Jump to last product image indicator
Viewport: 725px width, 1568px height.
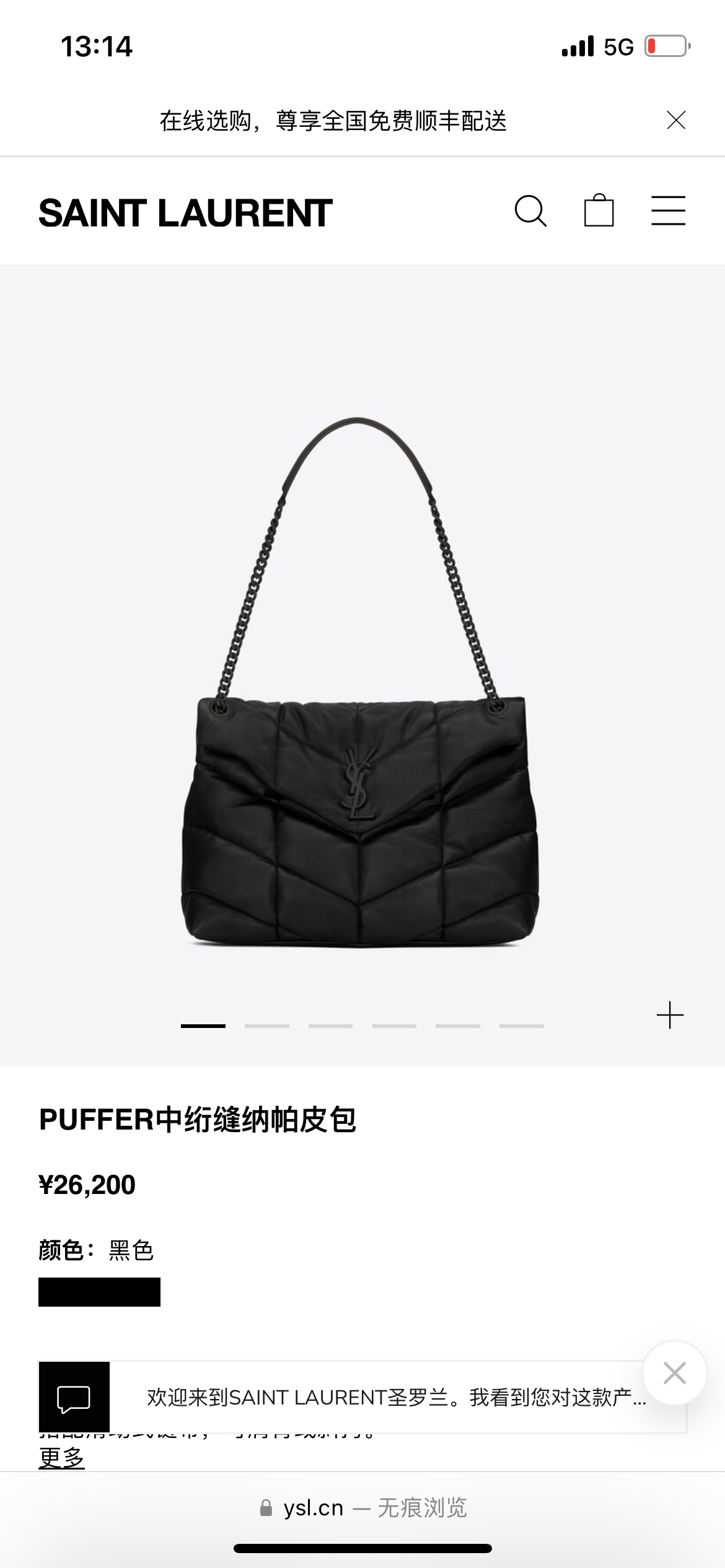(521, 1026)
